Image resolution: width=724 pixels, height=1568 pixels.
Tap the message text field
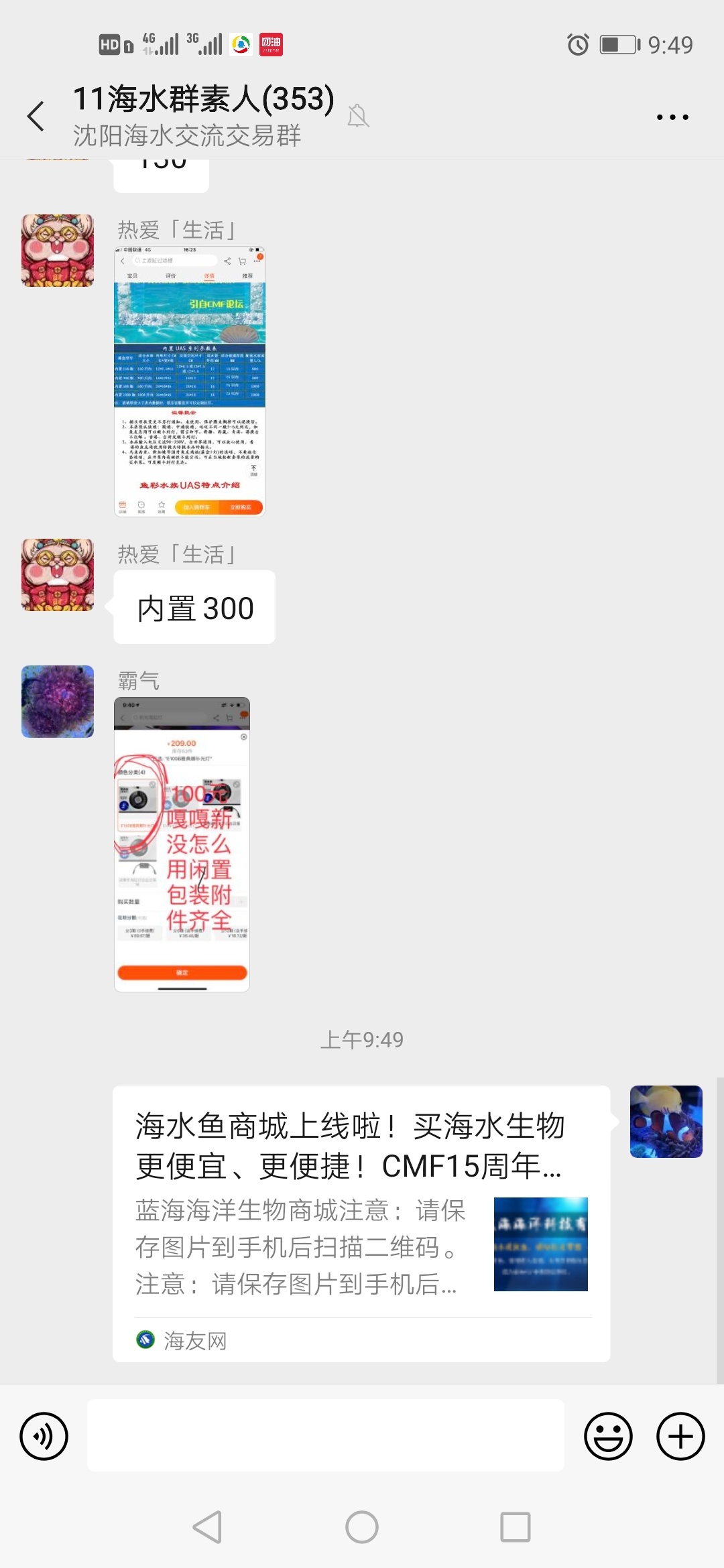(325, 1435)
